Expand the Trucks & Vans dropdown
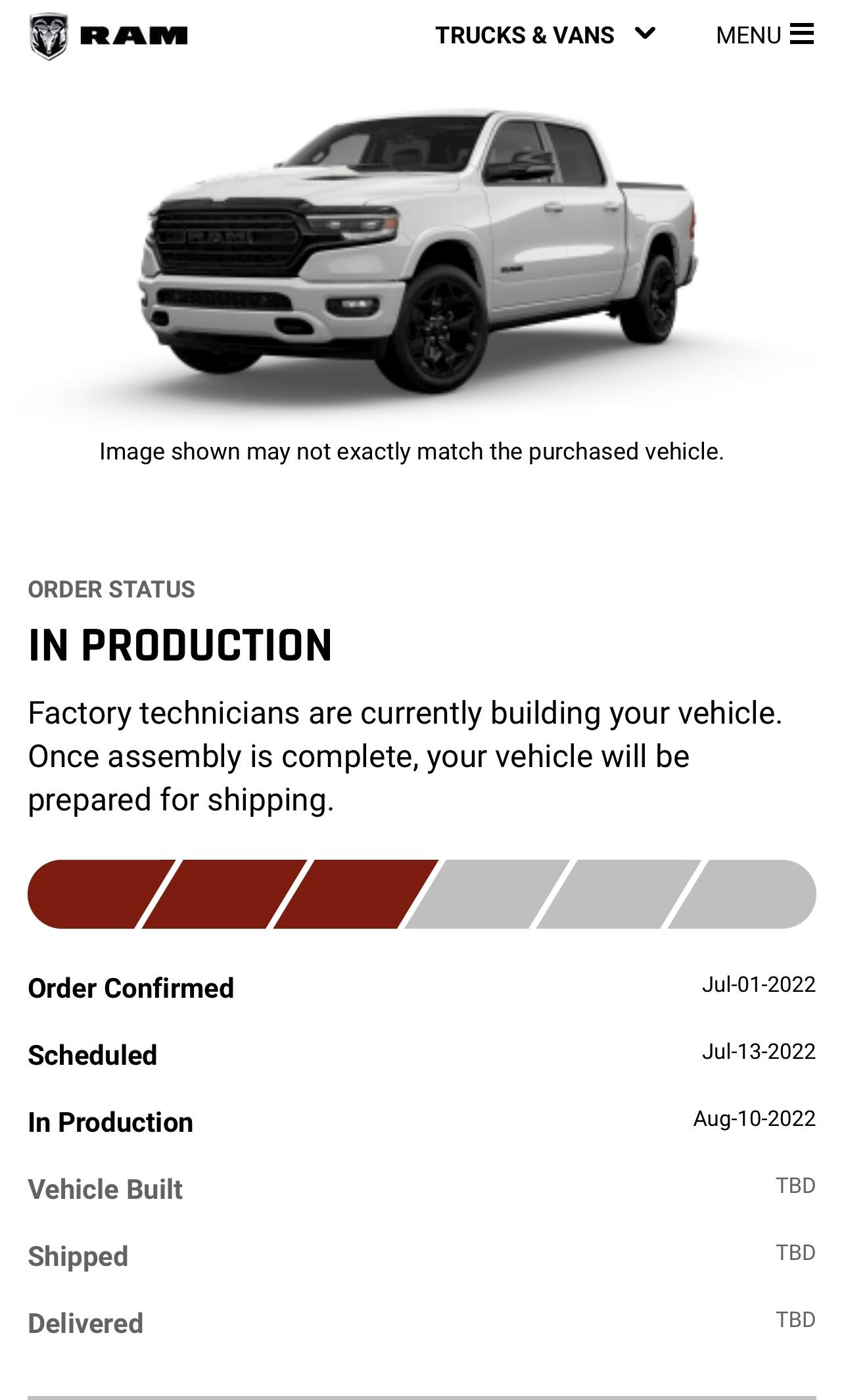This screenshot has height=1400, width=844. tap(545, 35)
